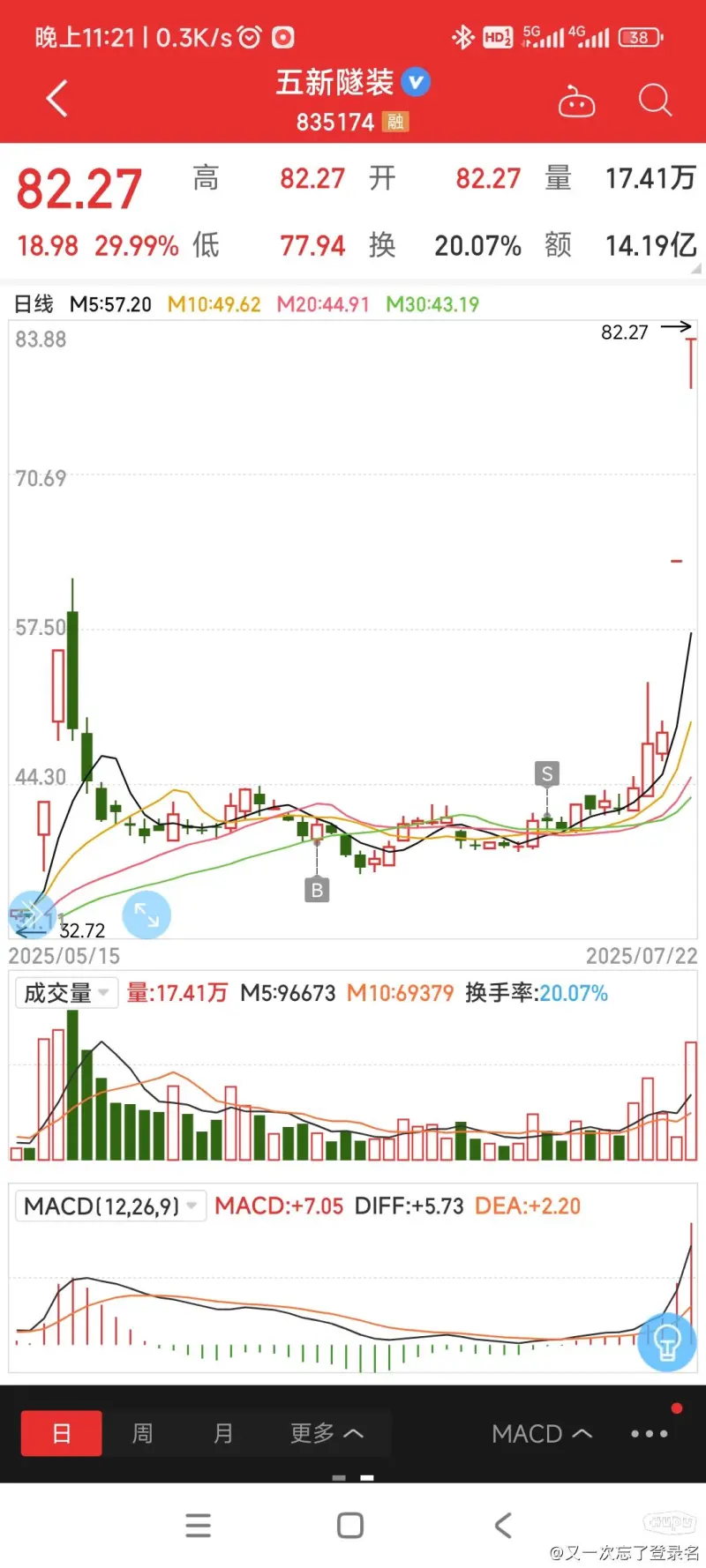Expand the chart to fullscreen

coord(146,915)
